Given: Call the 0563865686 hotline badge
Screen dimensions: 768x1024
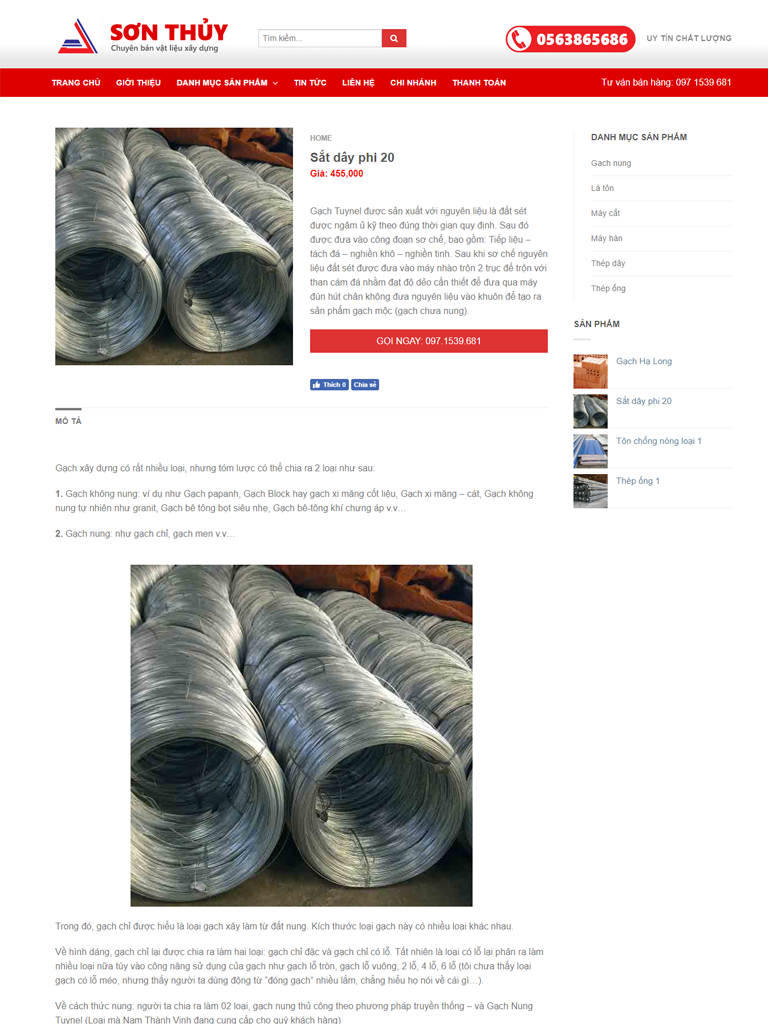Looking at the screenshot, I should pos(570,39).
